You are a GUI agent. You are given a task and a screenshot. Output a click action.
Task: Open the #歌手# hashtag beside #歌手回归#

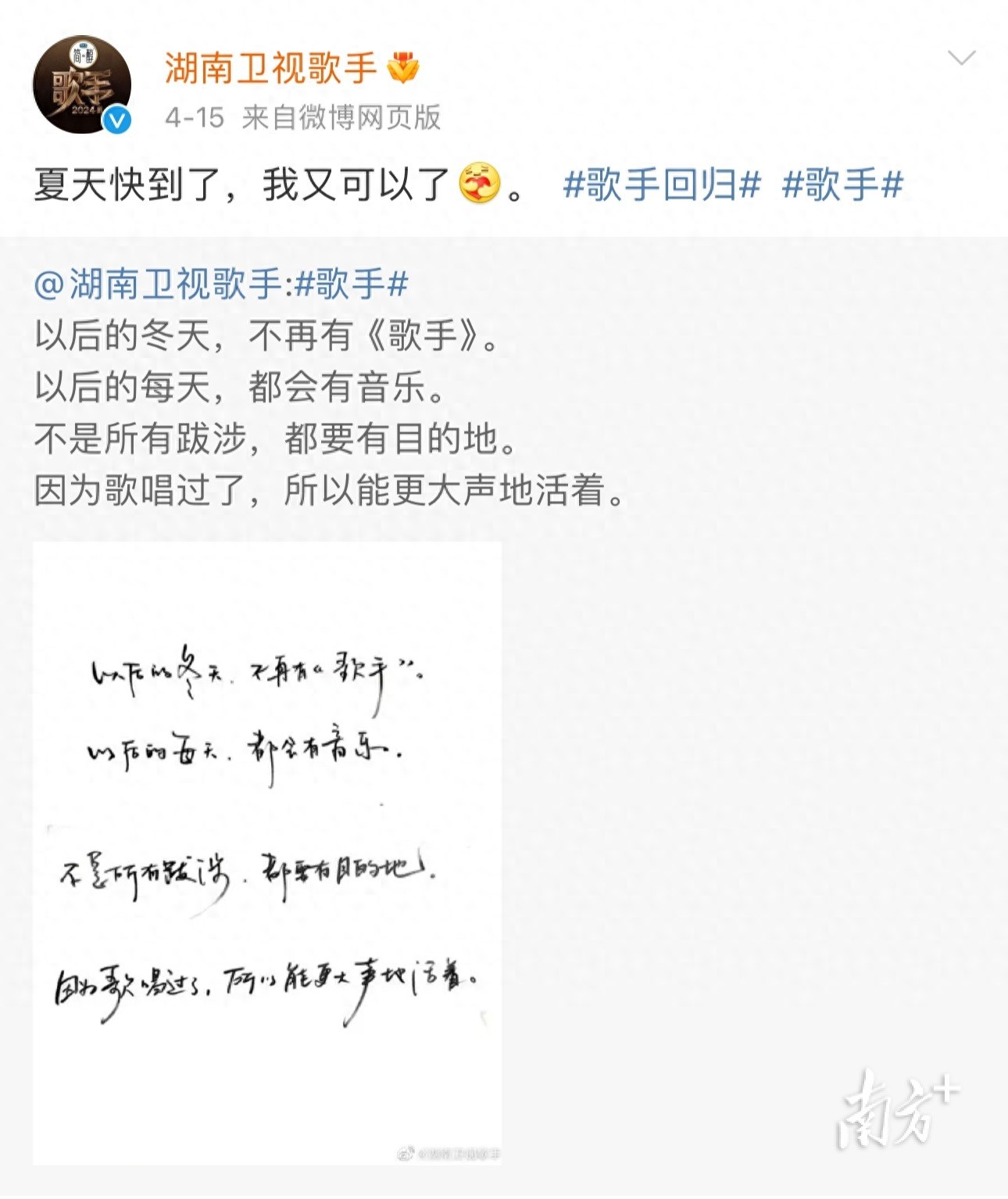[x=842, y=185]
